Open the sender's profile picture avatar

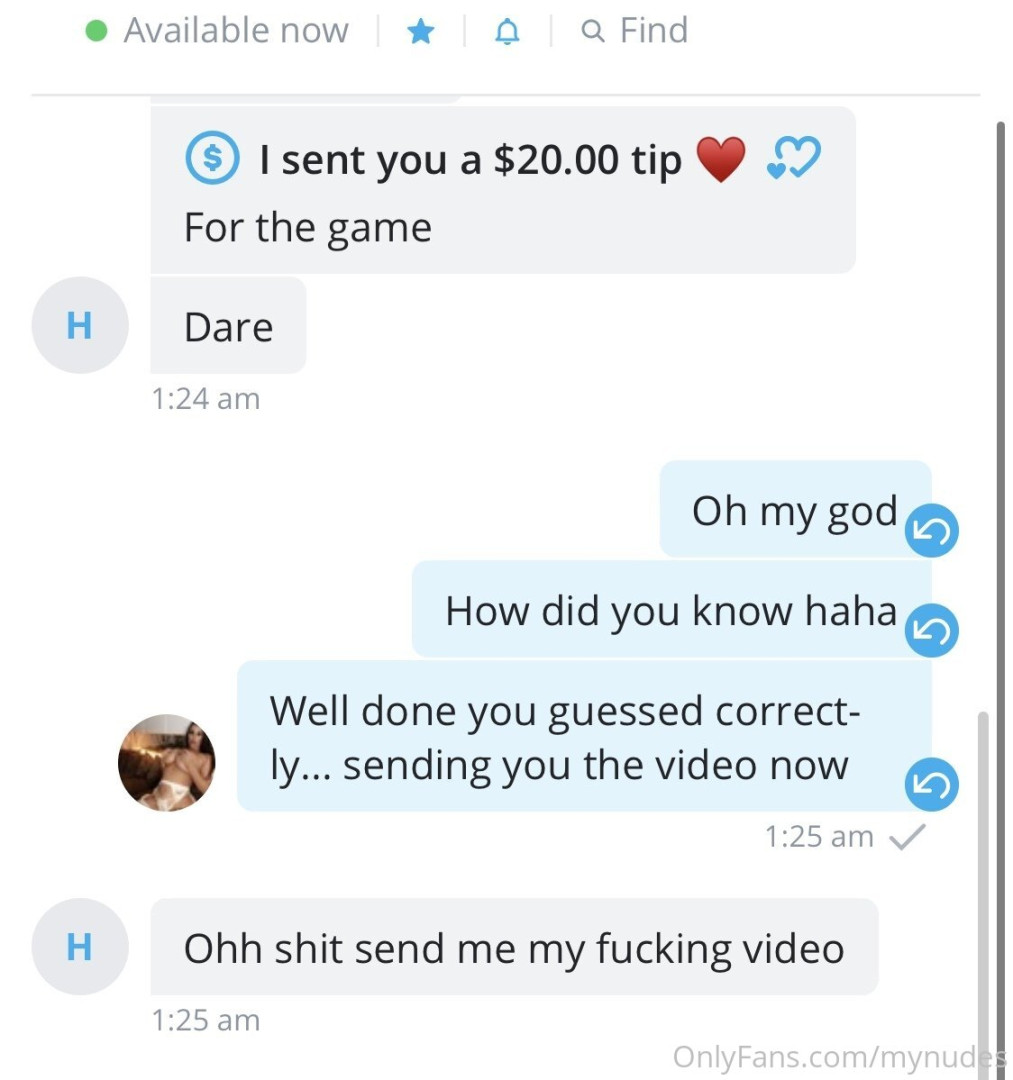(x=166, y=762)
